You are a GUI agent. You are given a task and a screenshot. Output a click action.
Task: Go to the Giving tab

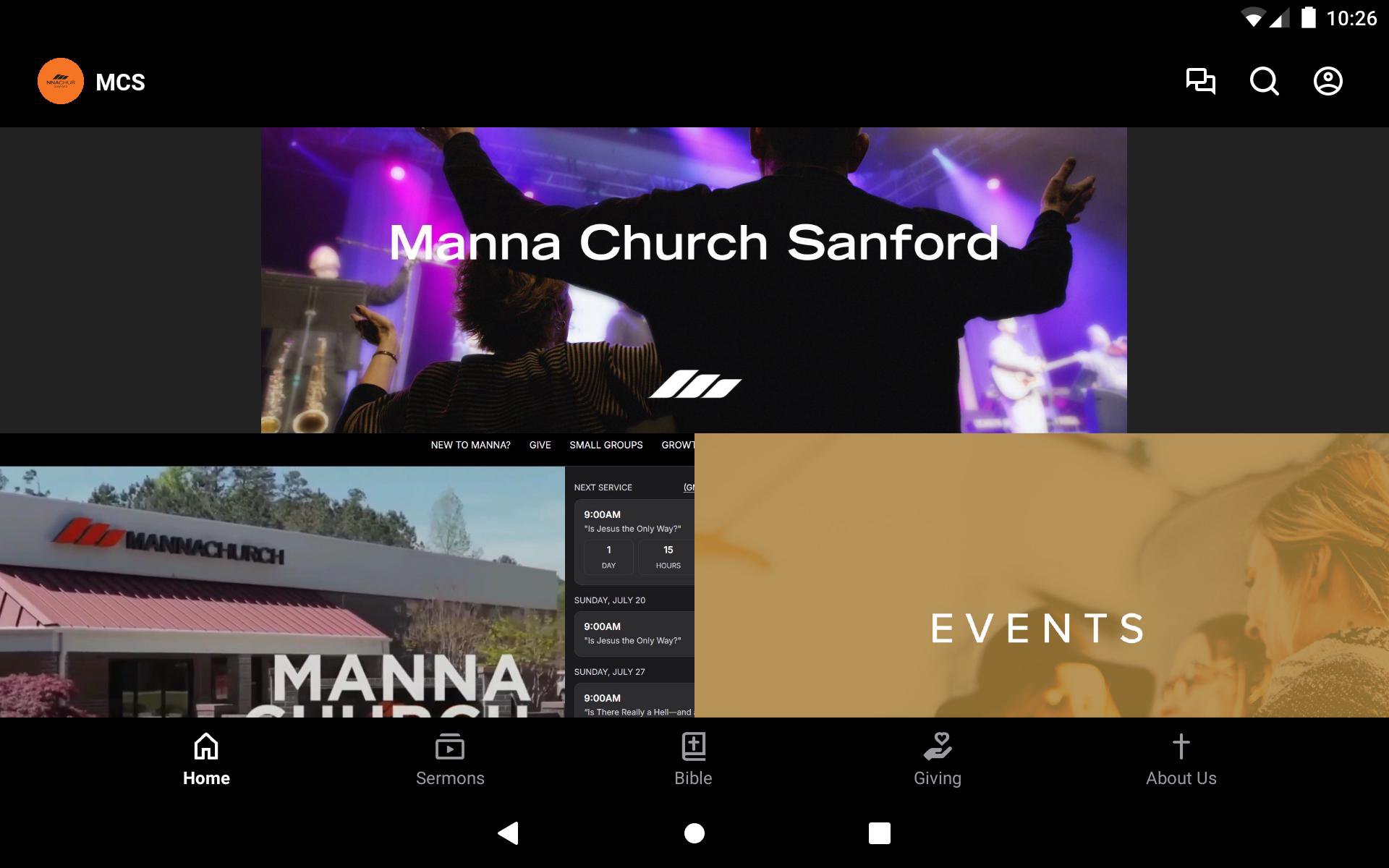tap(937, 759)
